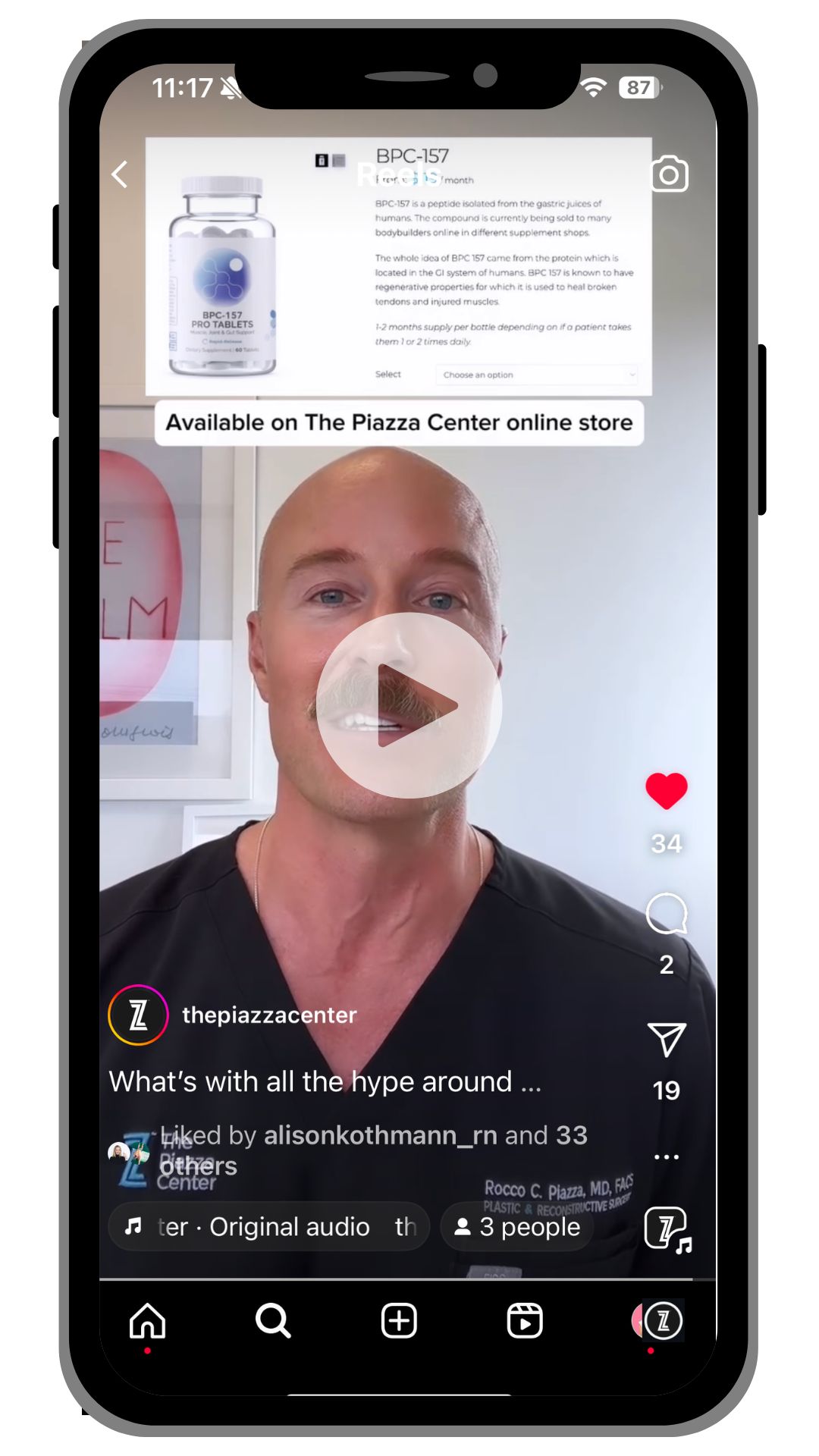
Task: Share the reel via paper plane icon
Action: point(666,1039)
